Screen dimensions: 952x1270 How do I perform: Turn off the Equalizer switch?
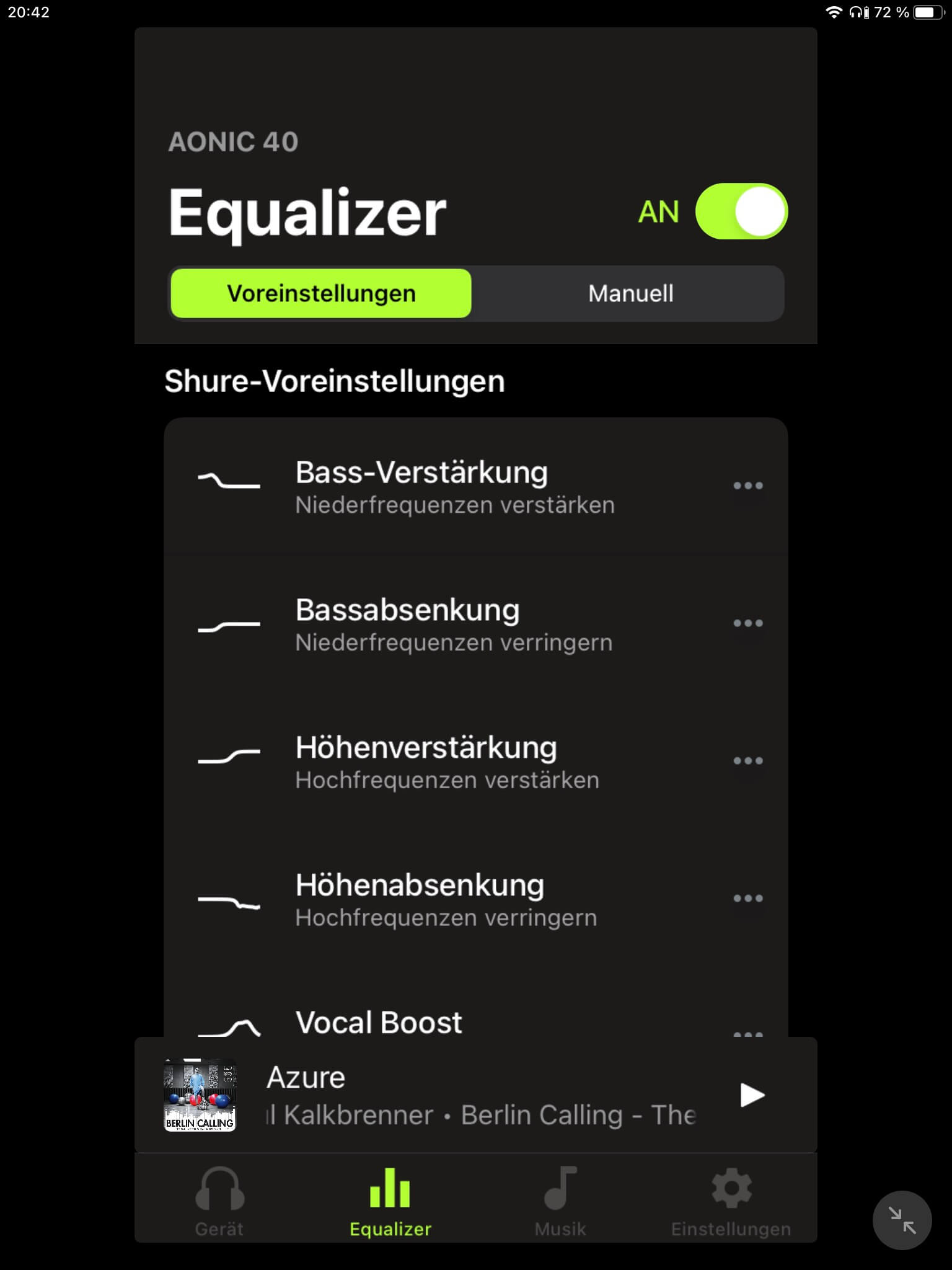point(741,211)
